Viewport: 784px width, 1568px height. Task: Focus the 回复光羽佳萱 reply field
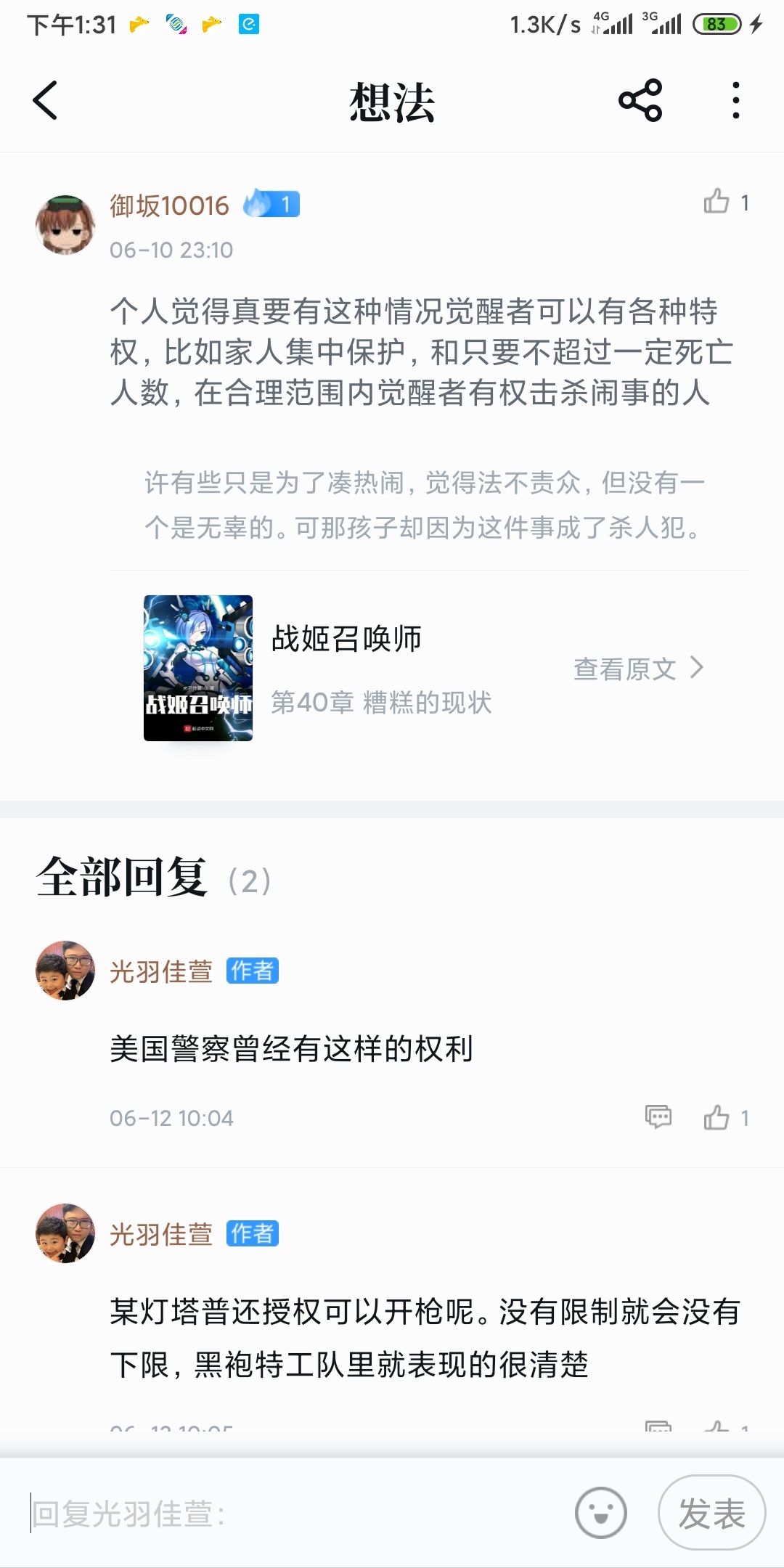click(x=290, y=1514)
